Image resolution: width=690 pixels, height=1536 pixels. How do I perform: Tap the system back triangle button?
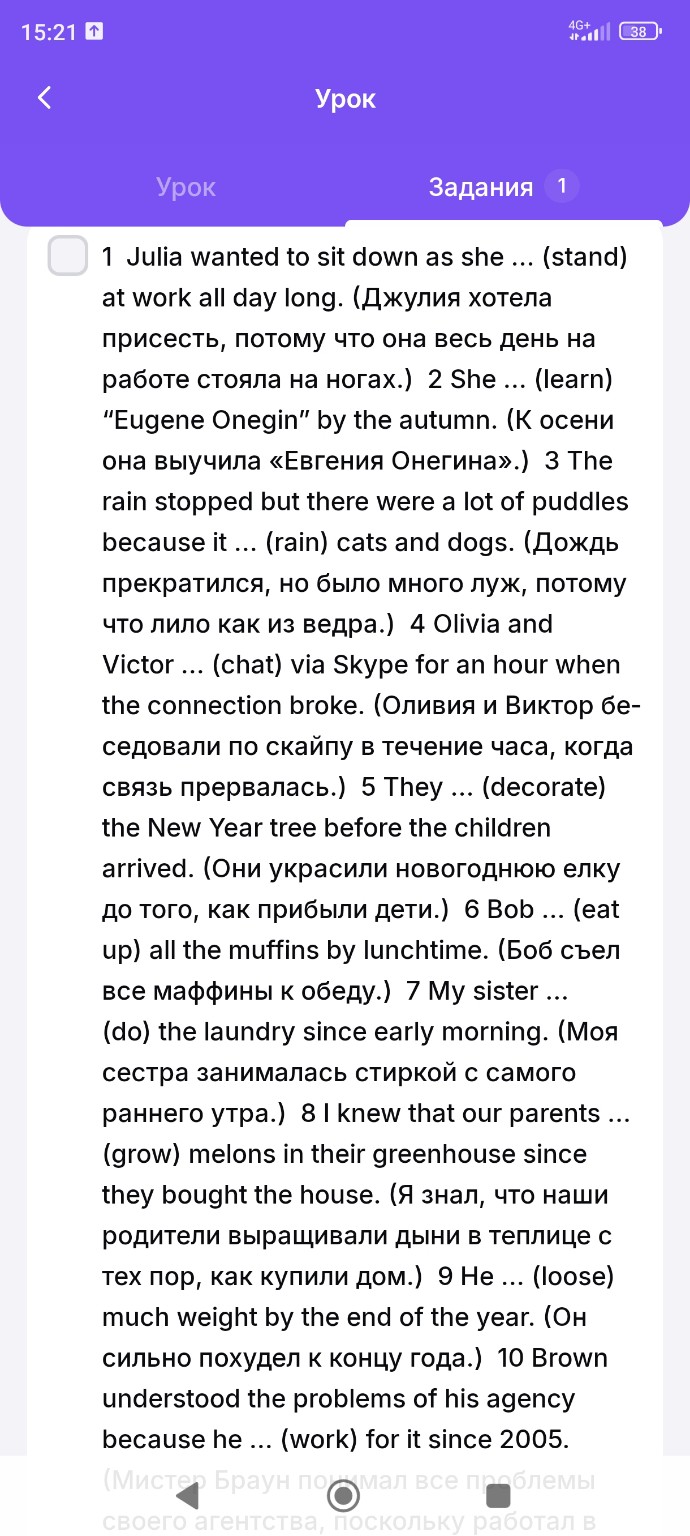(187, 1495)
